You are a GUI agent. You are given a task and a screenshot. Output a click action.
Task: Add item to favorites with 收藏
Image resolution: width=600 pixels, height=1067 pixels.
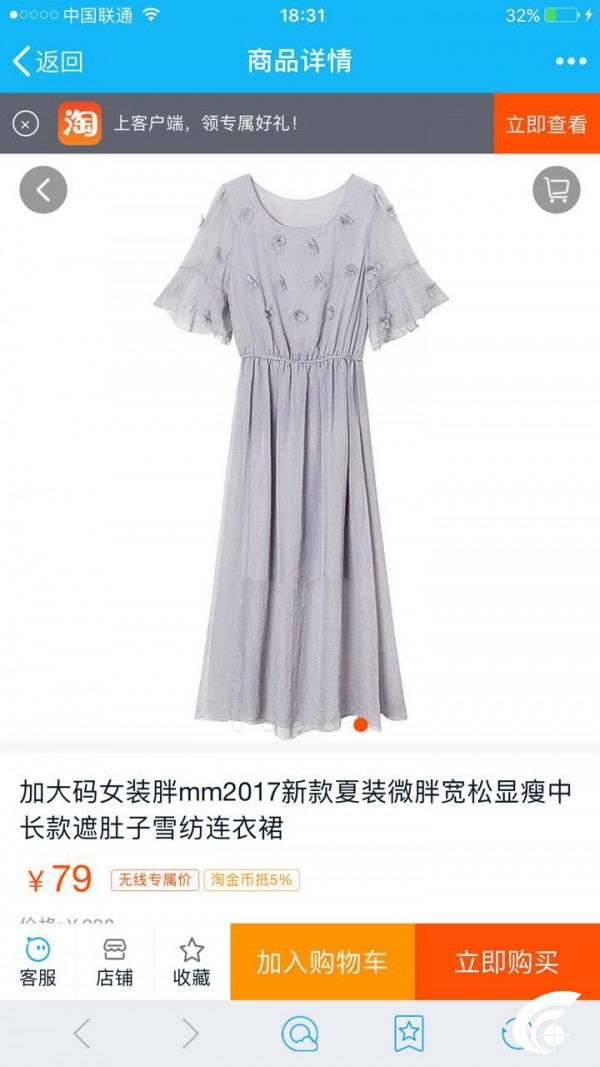click(192, 962)
